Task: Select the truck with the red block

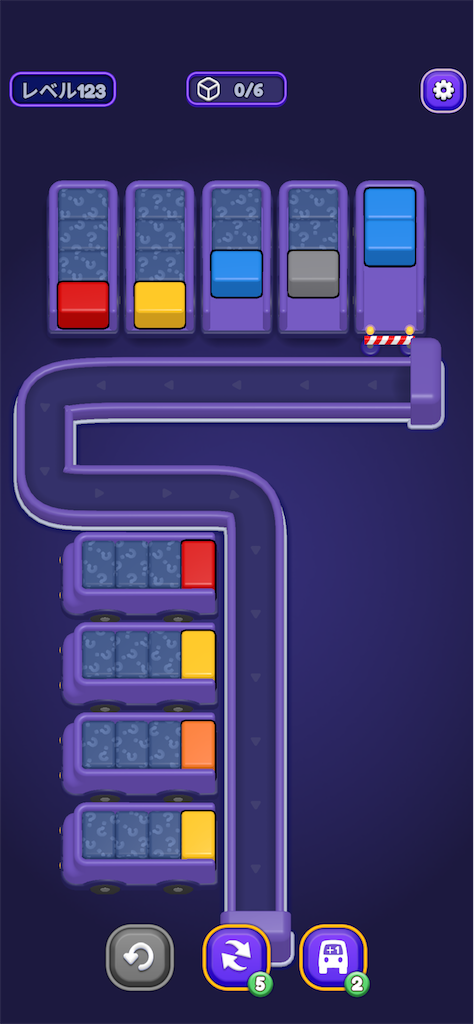Action: [x=140, y=575]
